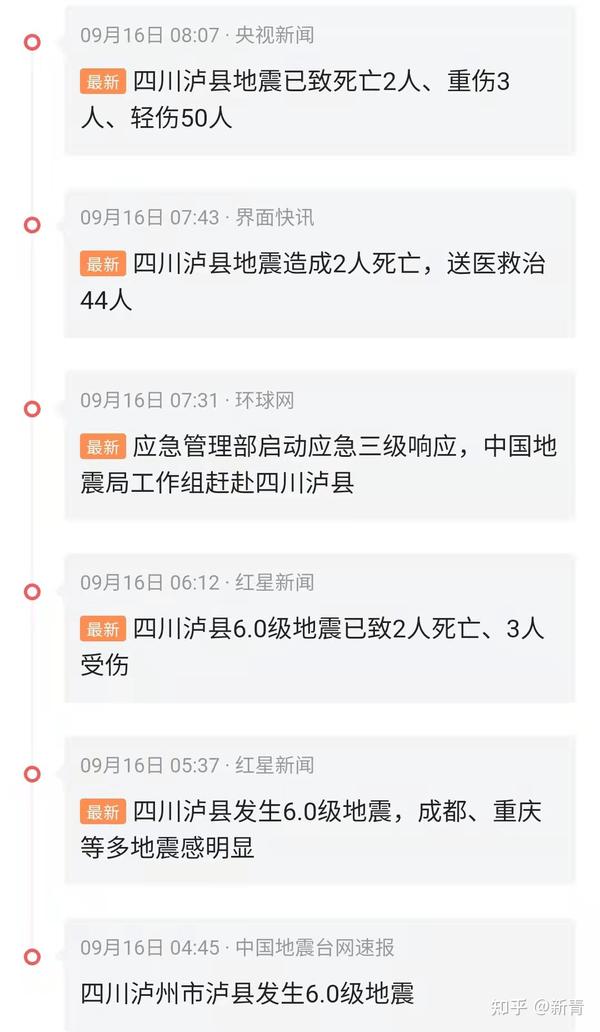Open the 08:07 央视新闻 update on 2 deaths
This screenshot has width=600, height=1032.
320,82
